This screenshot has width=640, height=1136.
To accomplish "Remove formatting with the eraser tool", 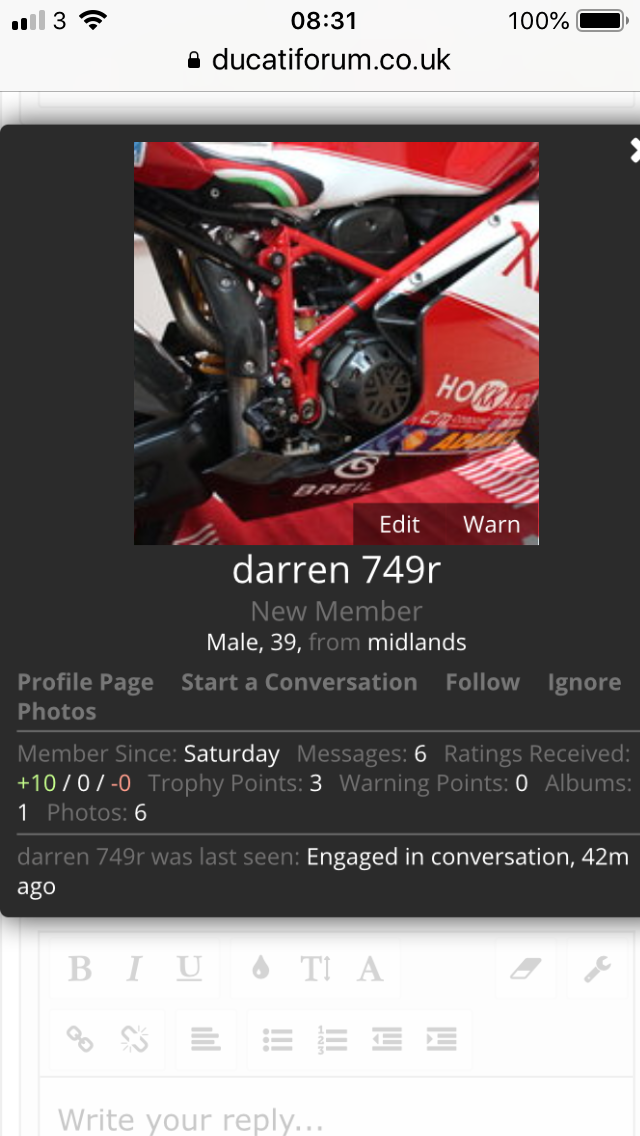I will 525,968.
